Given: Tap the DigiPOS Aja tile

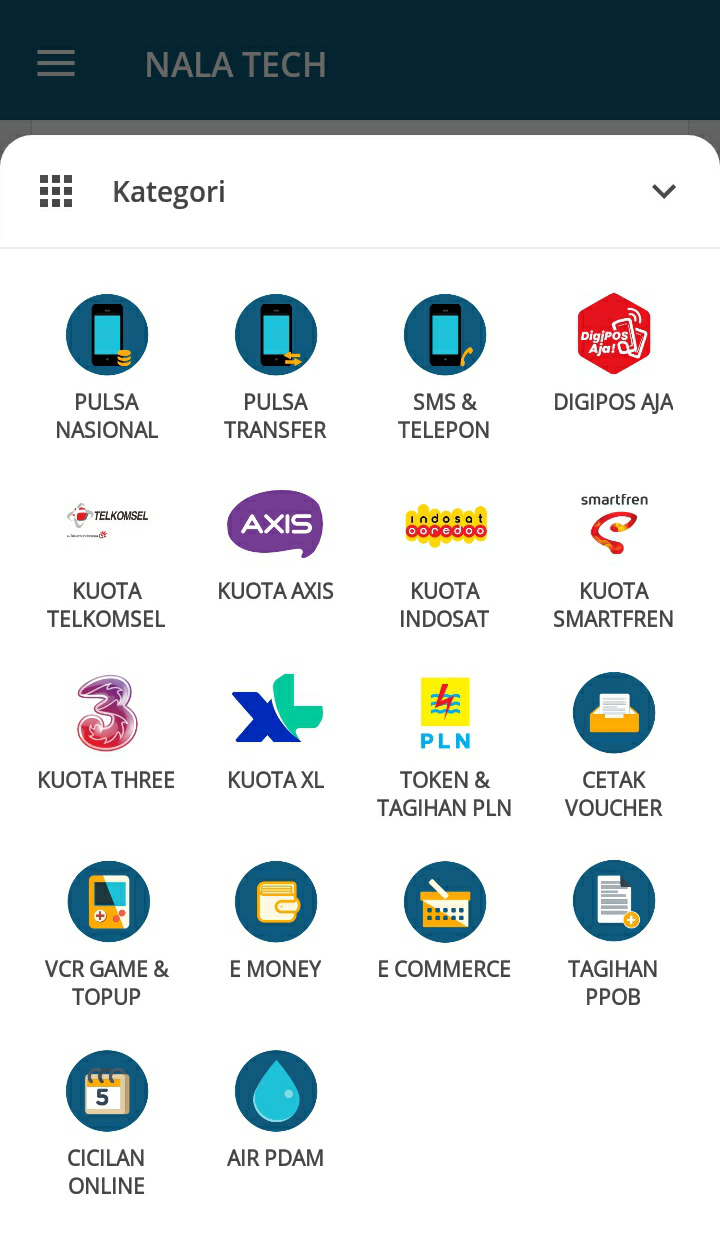Looking at the screenshot, I should pos(613,354).
